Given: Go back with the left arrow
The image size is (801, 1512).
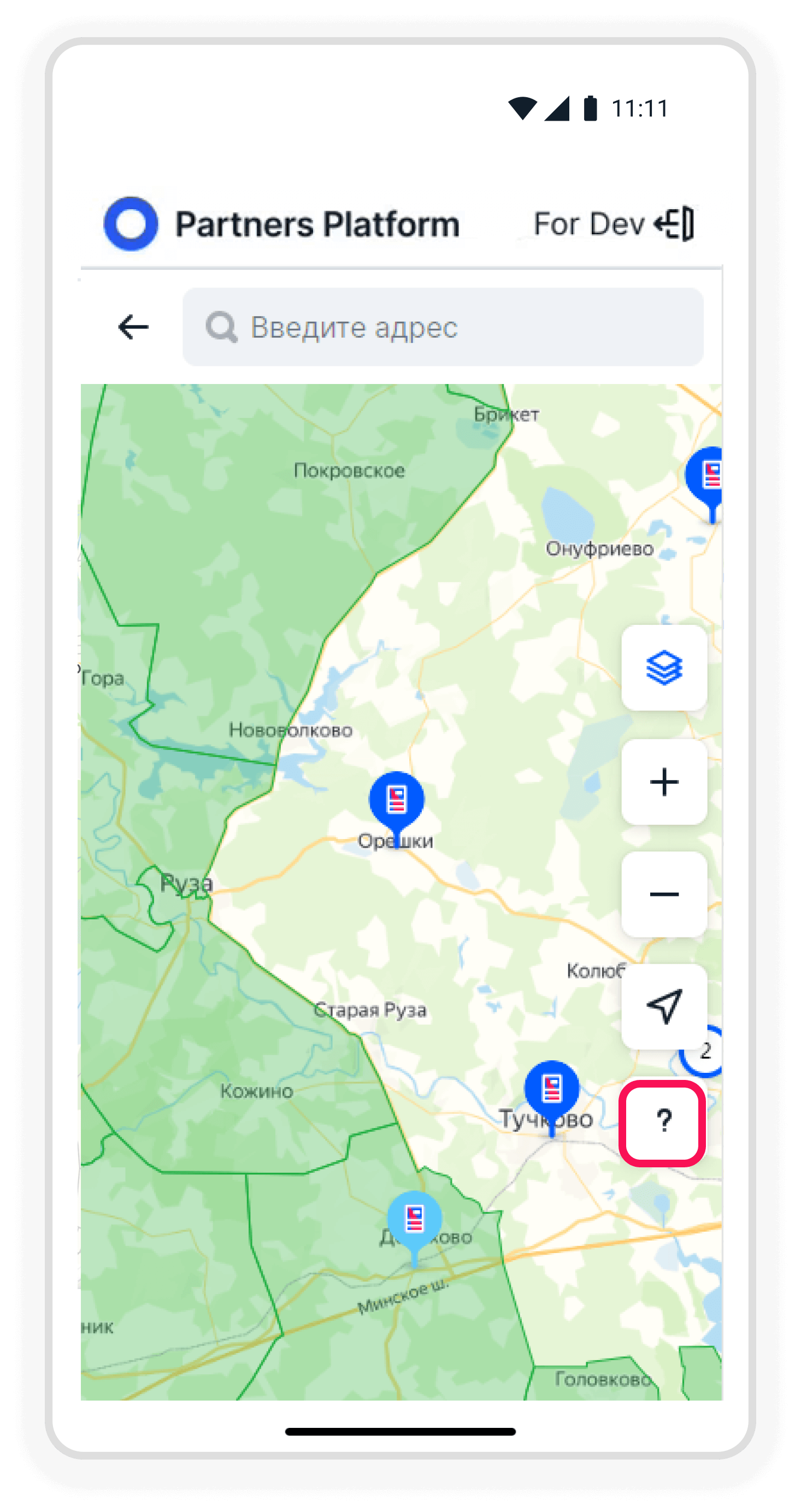Looking at the screenshot, I should (133, 327).
